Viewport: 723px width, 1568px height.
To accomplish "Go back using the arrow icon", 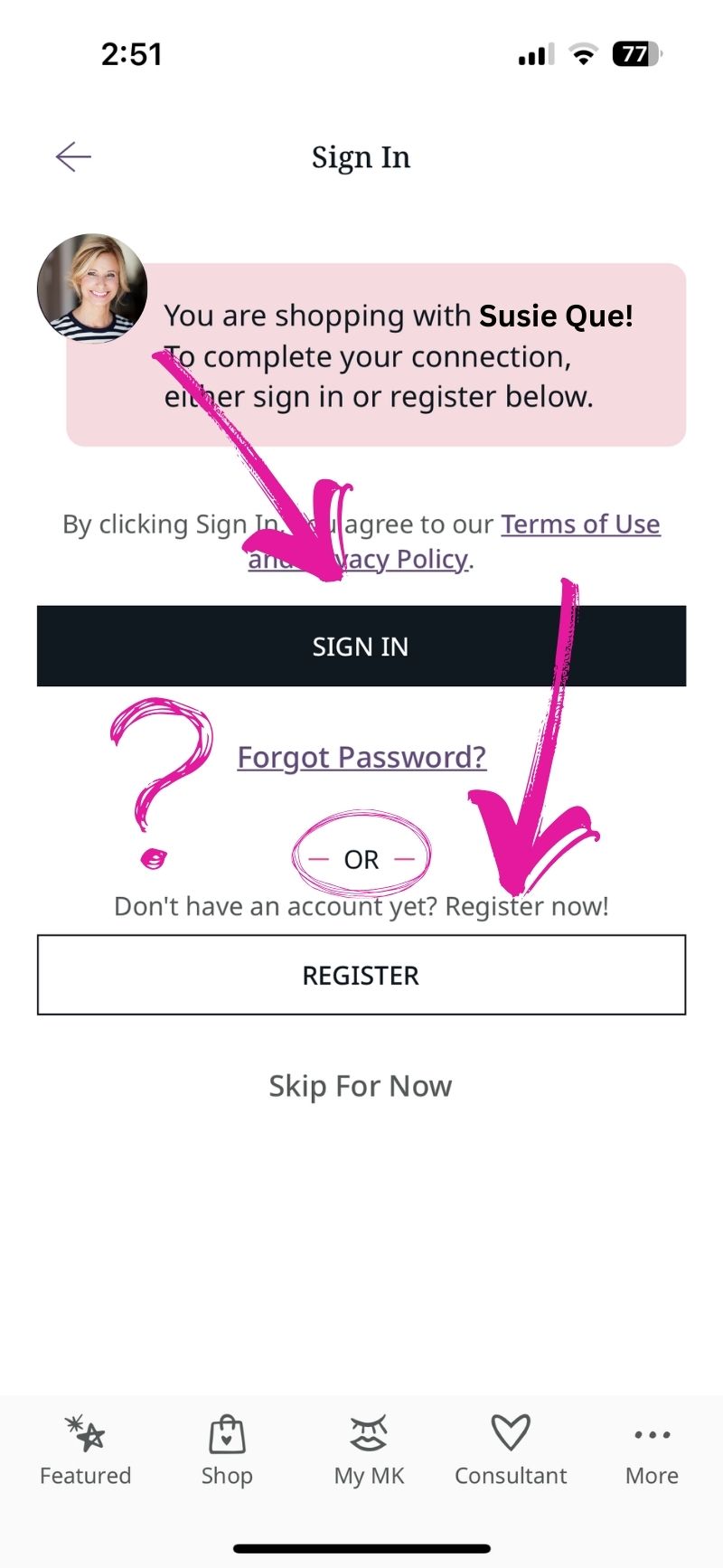I will 73,156.
